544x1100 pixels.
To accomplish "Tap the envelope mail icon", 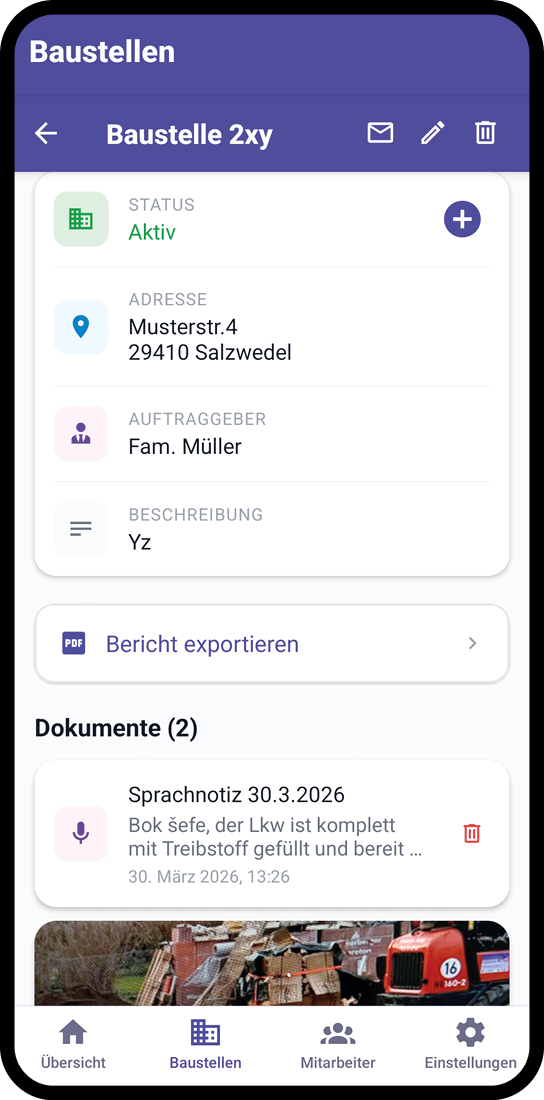I will pyautogui.click(x=380, y=133).
